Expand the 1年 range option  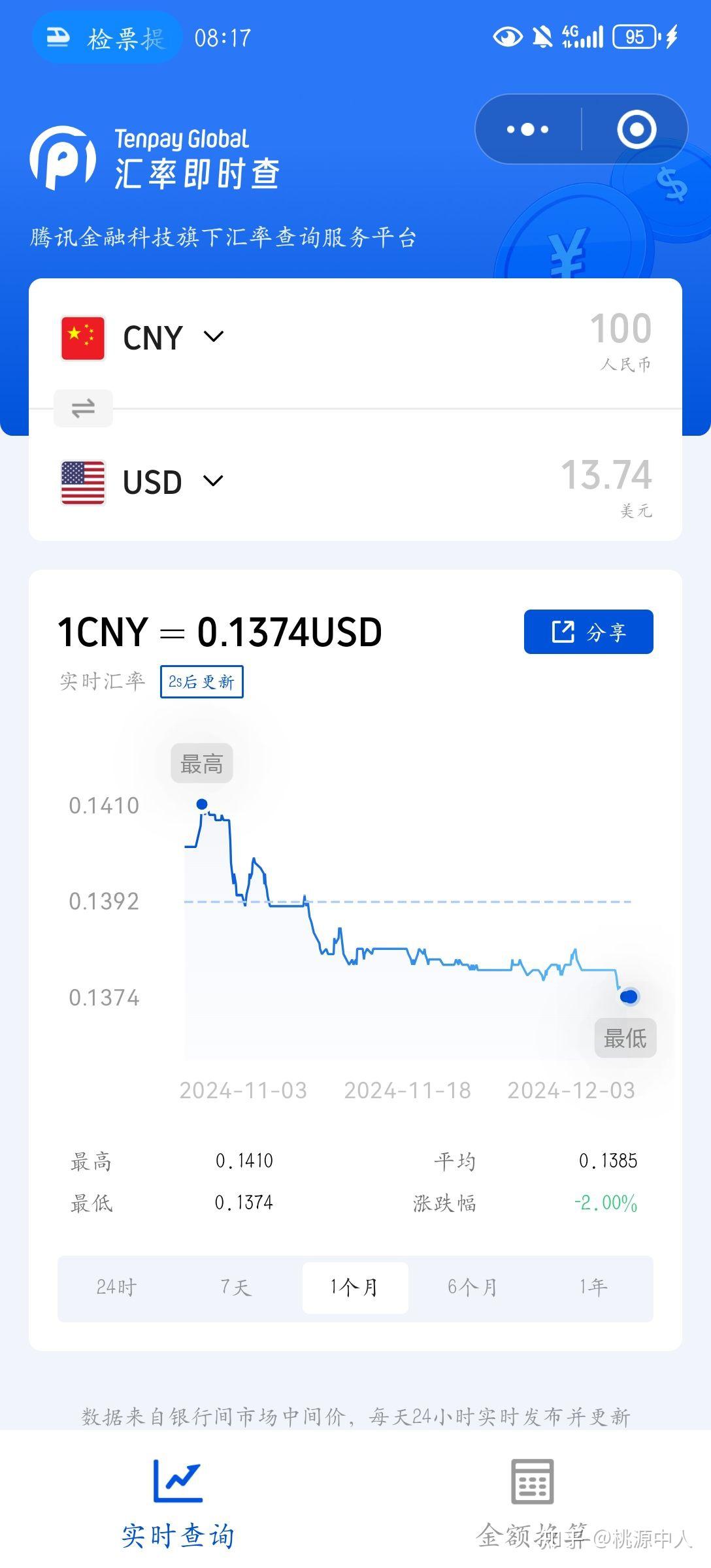pos(592,1286)
